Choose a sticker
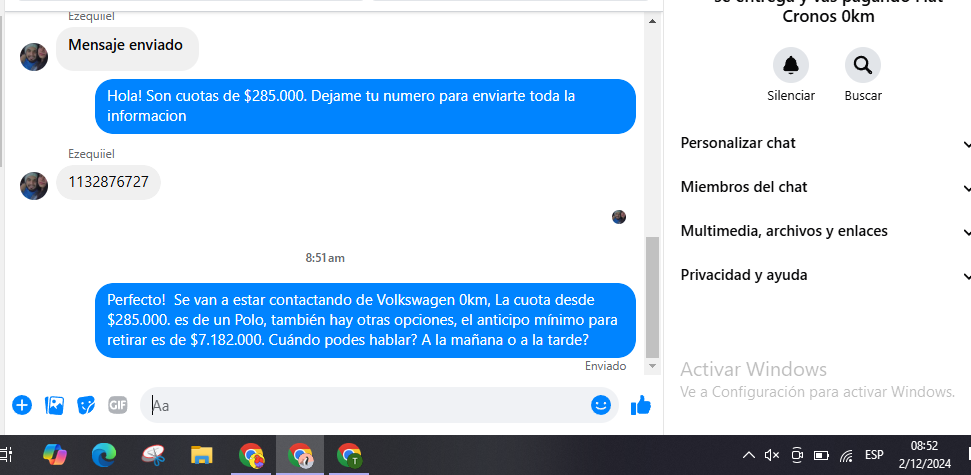 tap(86, 405)
